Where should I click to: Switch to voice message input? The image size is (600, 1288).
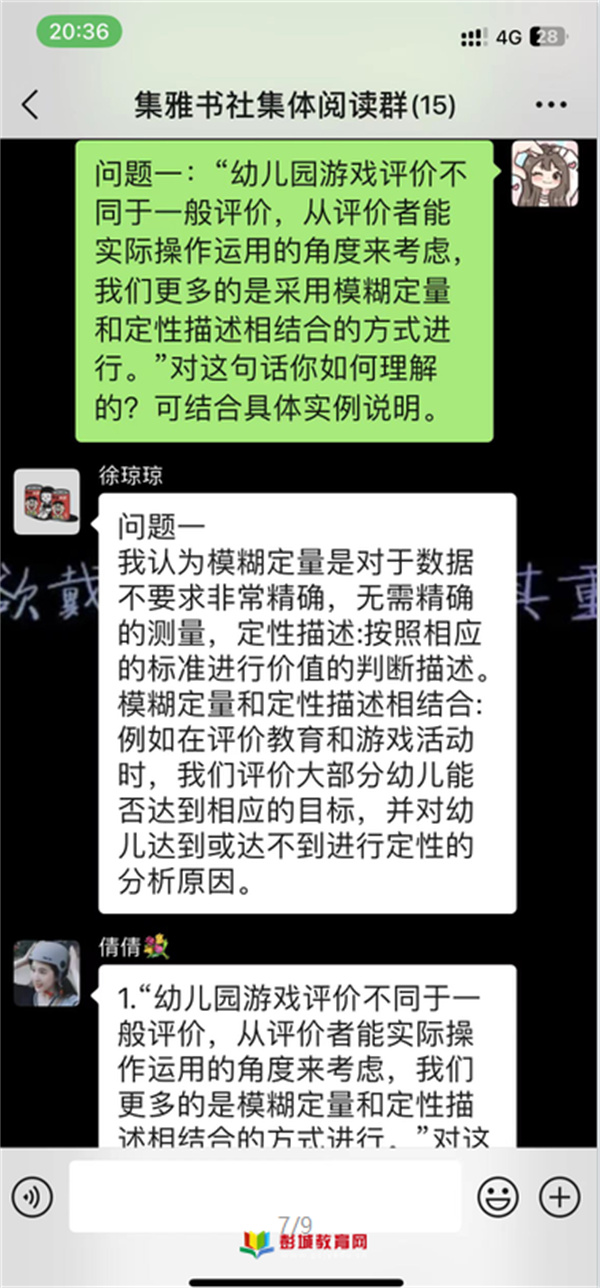(x=32, y=1195)
